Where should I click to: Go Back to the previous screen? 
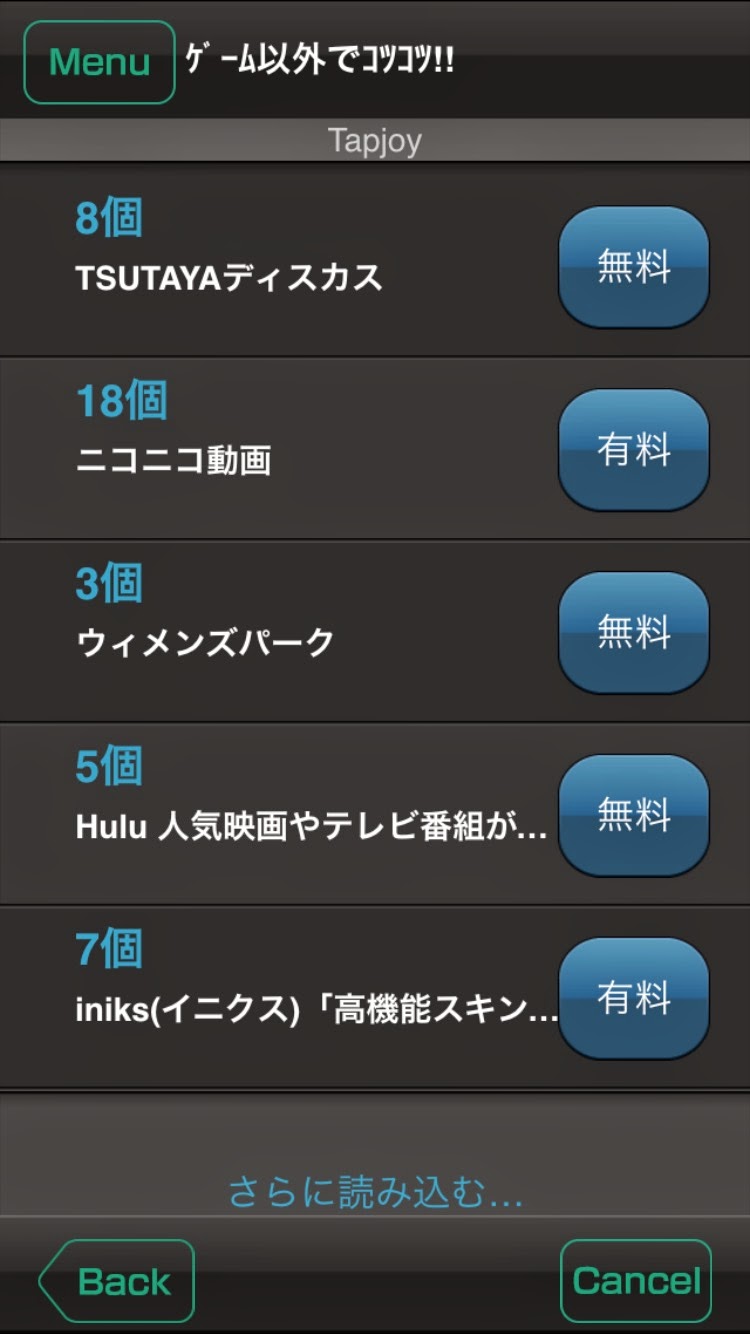[x=116, y=1281]
